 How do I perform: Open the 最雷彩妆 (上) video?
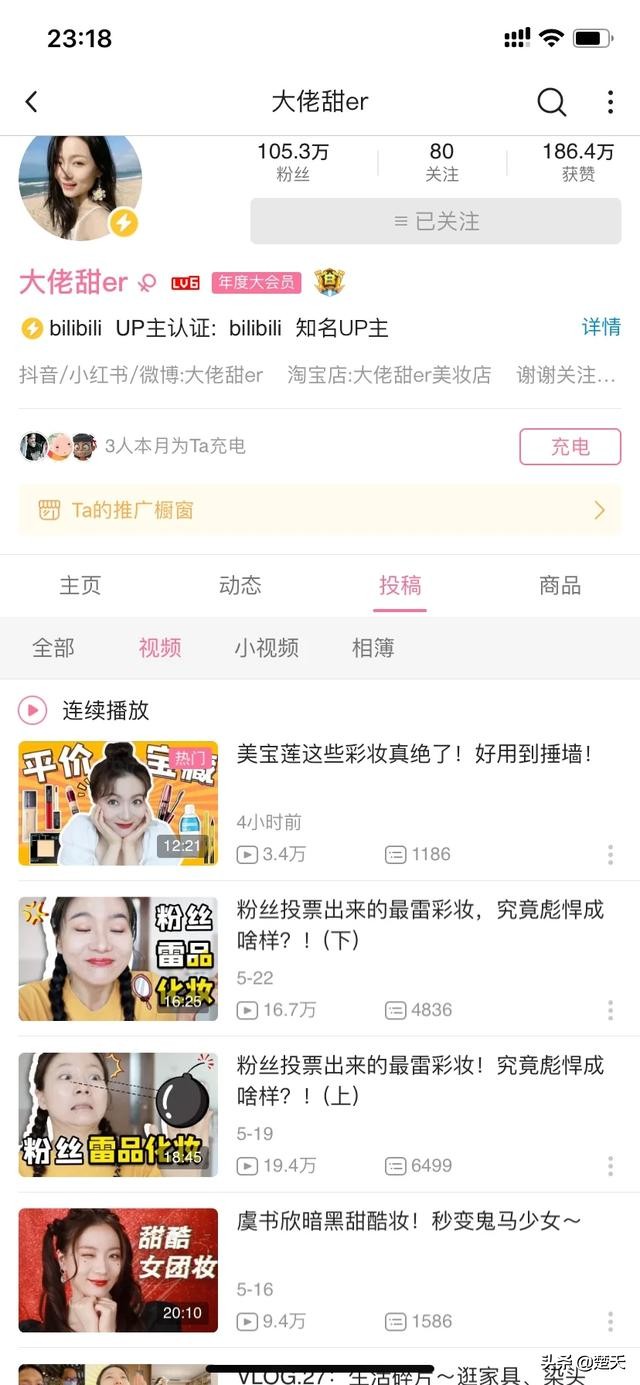(x=420, y=1080)
